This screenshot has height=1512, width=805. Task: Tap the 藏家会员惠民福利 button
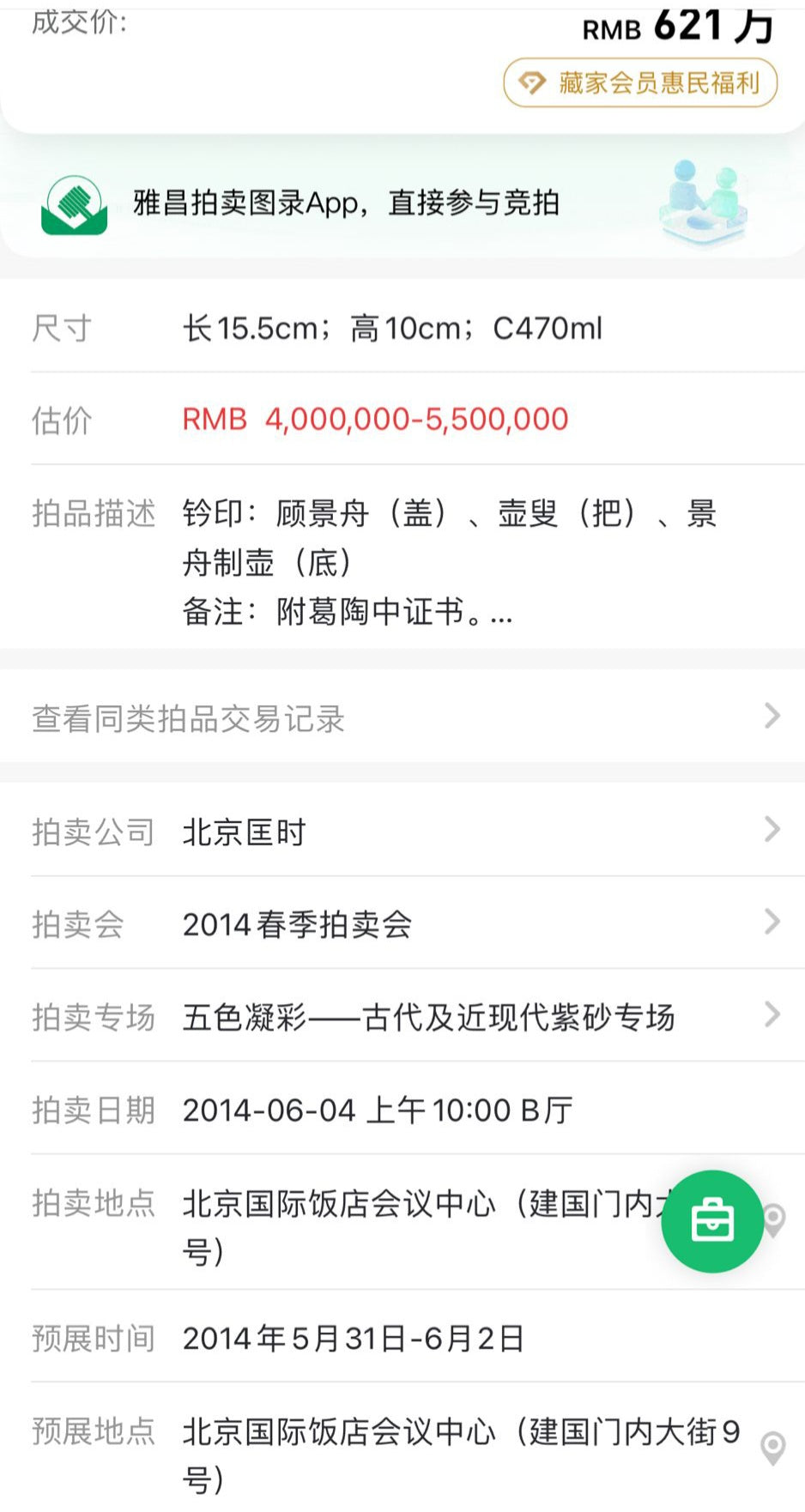640,83
